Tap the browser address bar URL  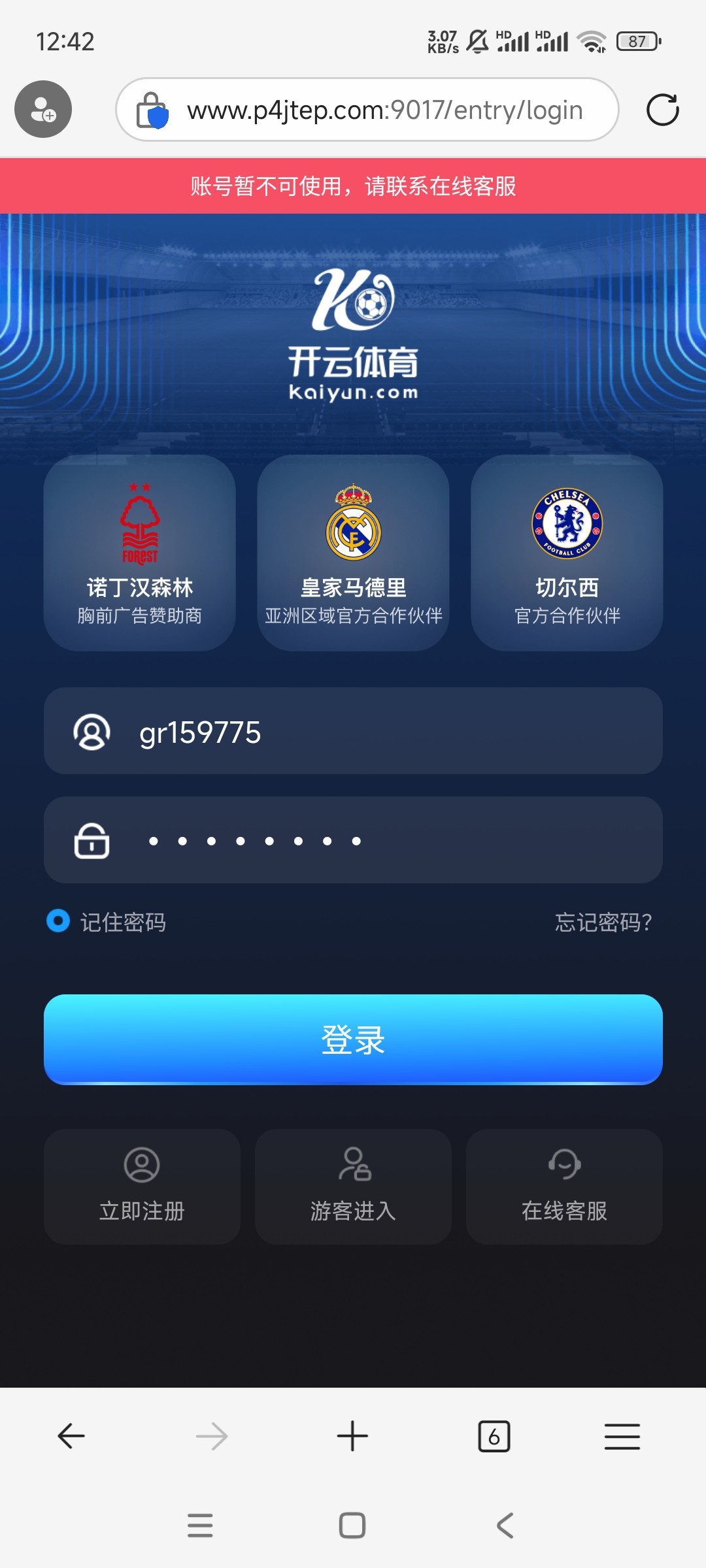tap(384, 110)
